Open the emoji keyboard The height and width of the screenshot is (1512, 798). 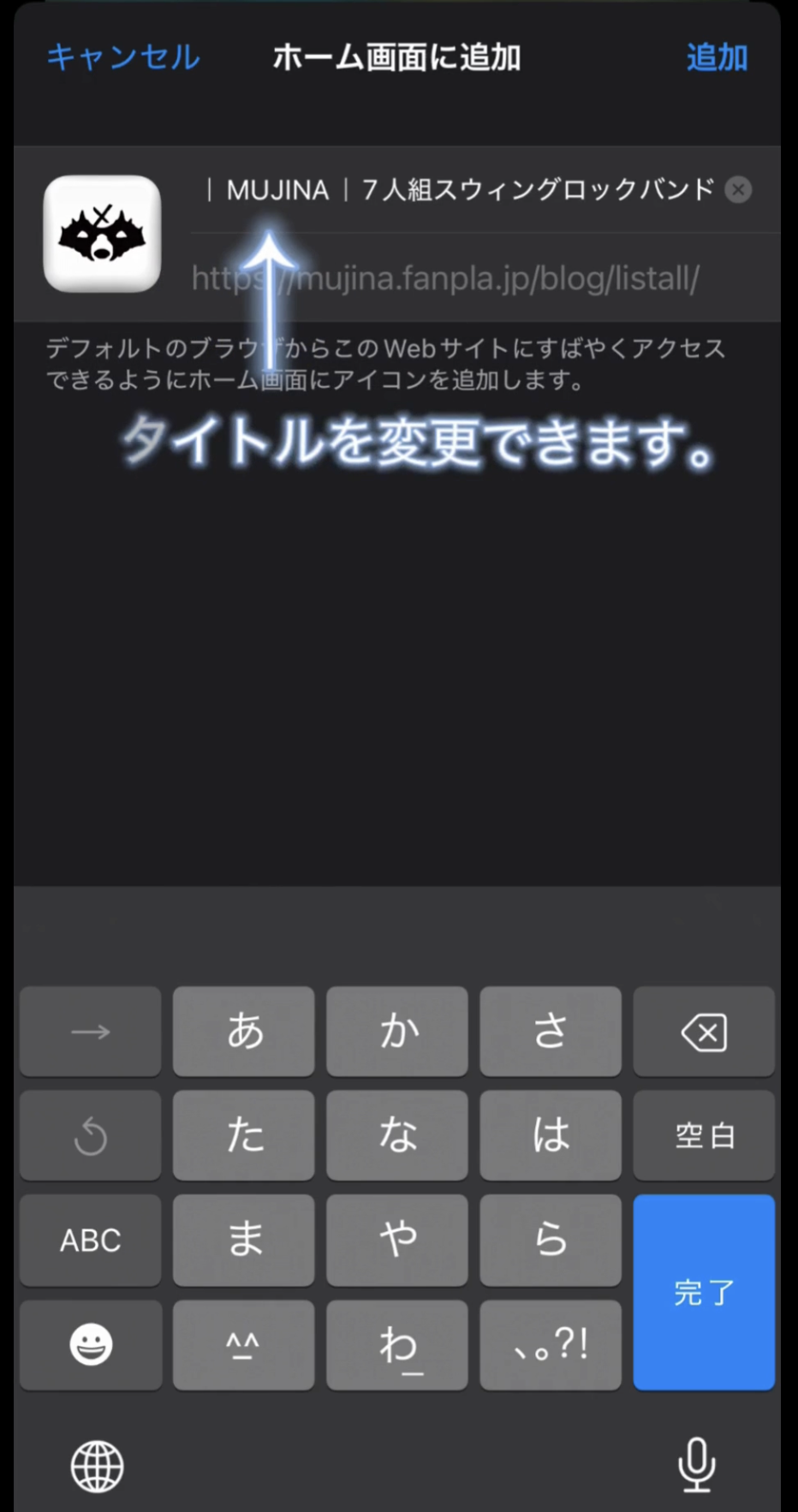coord(90,1344)
